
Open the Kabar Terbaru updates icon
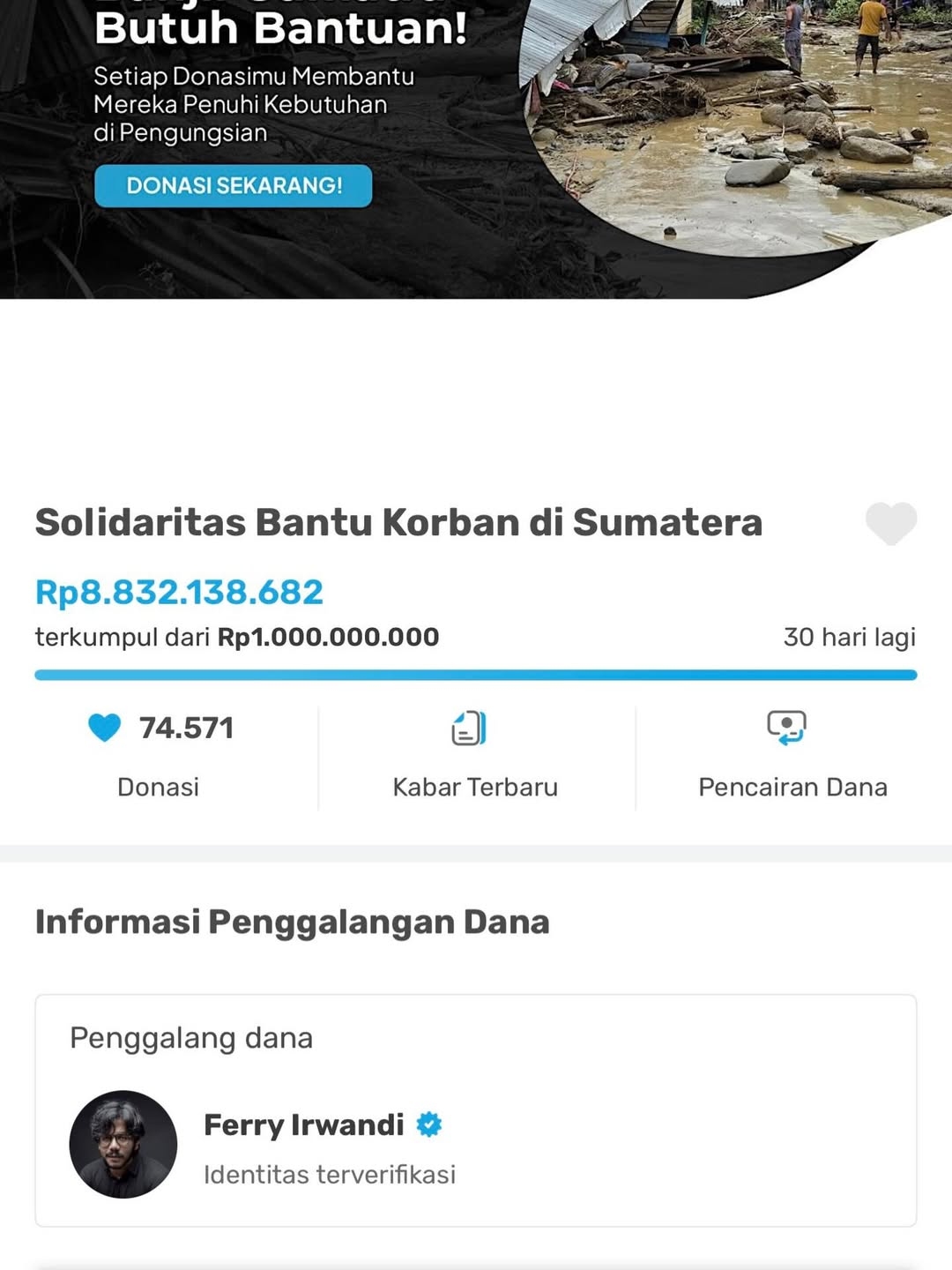470,727
